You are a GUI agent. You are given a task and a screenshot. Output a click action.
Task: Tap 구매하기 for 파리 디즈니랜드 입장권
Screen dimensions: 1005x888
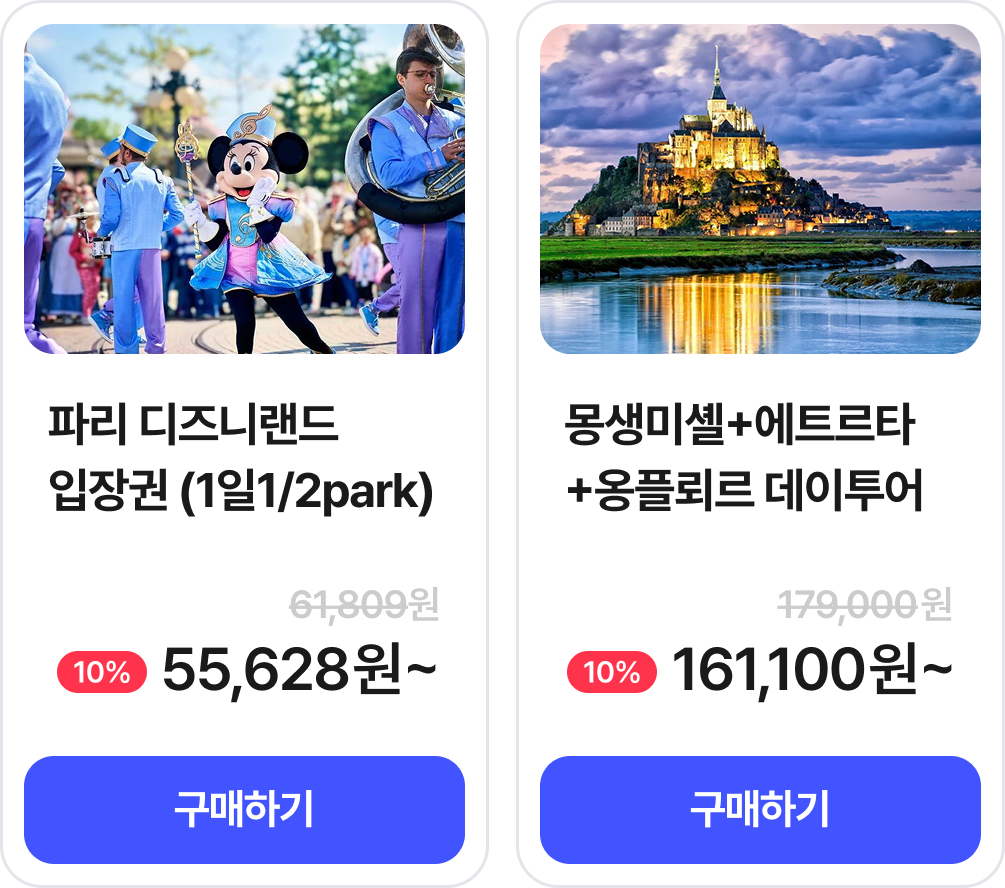[244, 809]
